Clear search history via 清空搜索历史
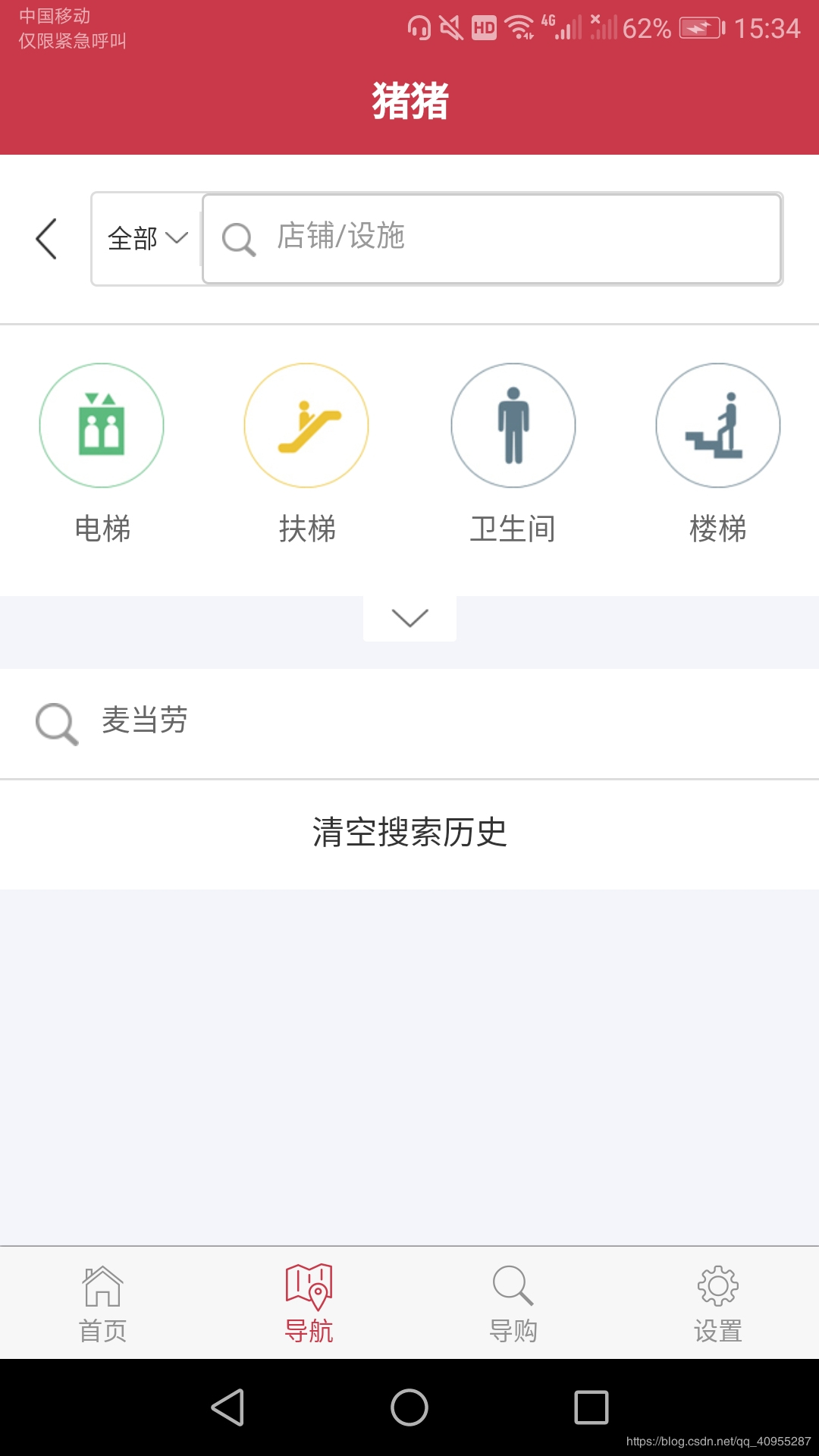 pos(409,834)
